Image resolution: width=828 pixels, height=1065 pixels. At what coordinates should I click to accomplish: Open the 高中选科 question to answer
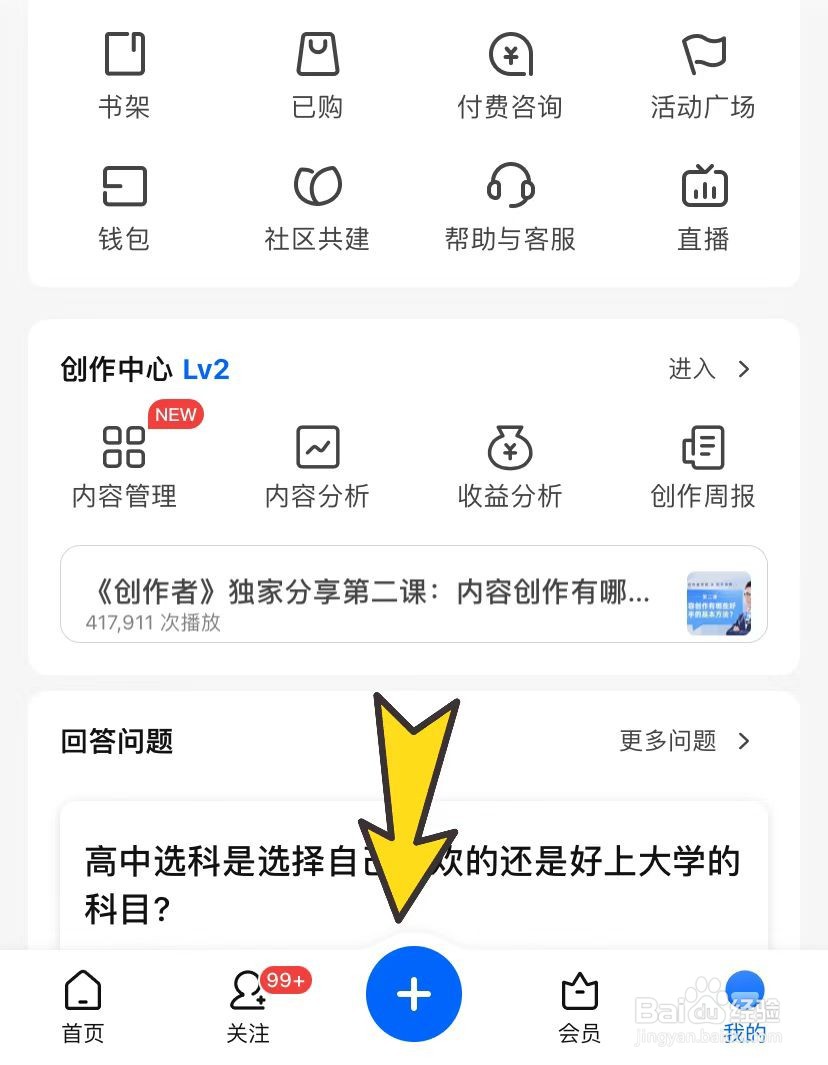coord(413,885)
